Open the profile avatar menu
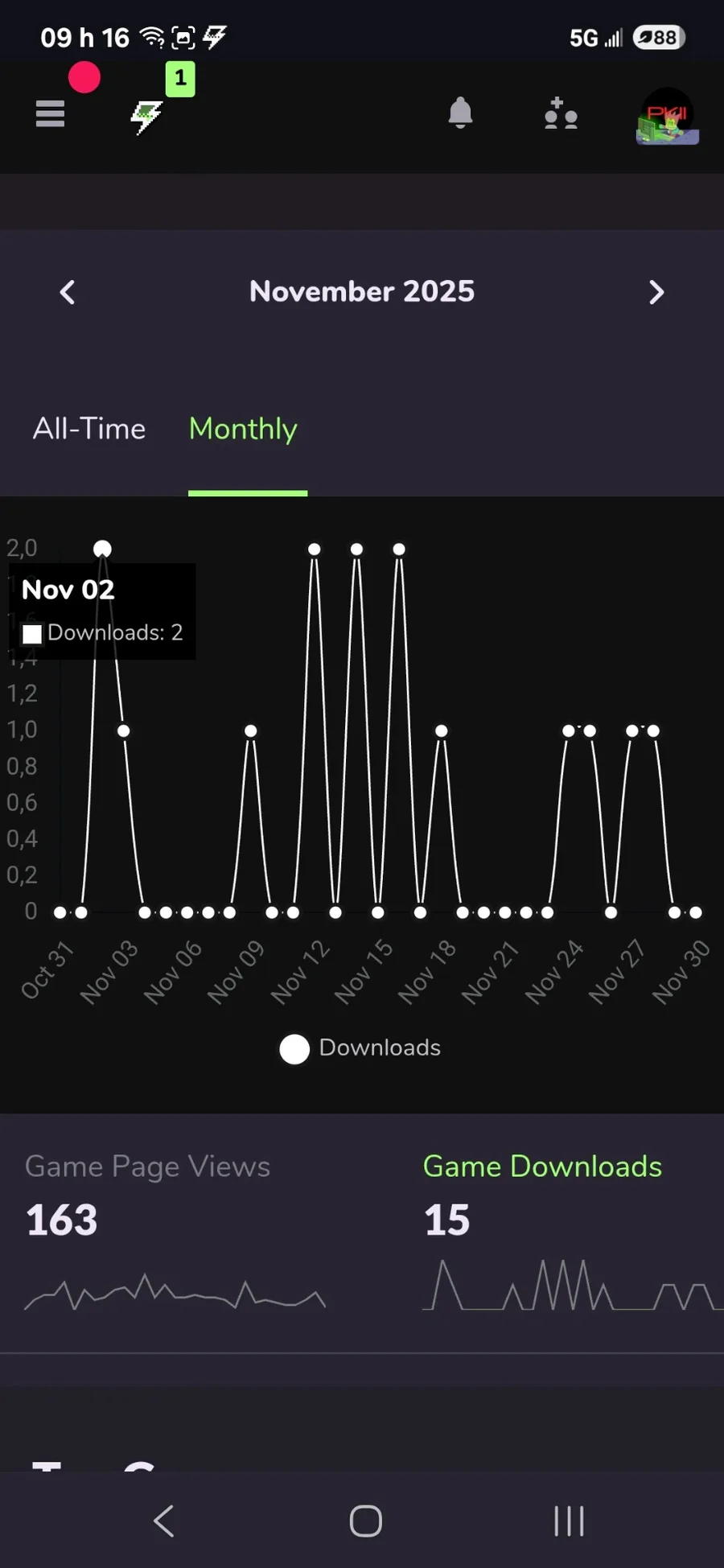Screen dimensions: 724x1568 point(667,117)
